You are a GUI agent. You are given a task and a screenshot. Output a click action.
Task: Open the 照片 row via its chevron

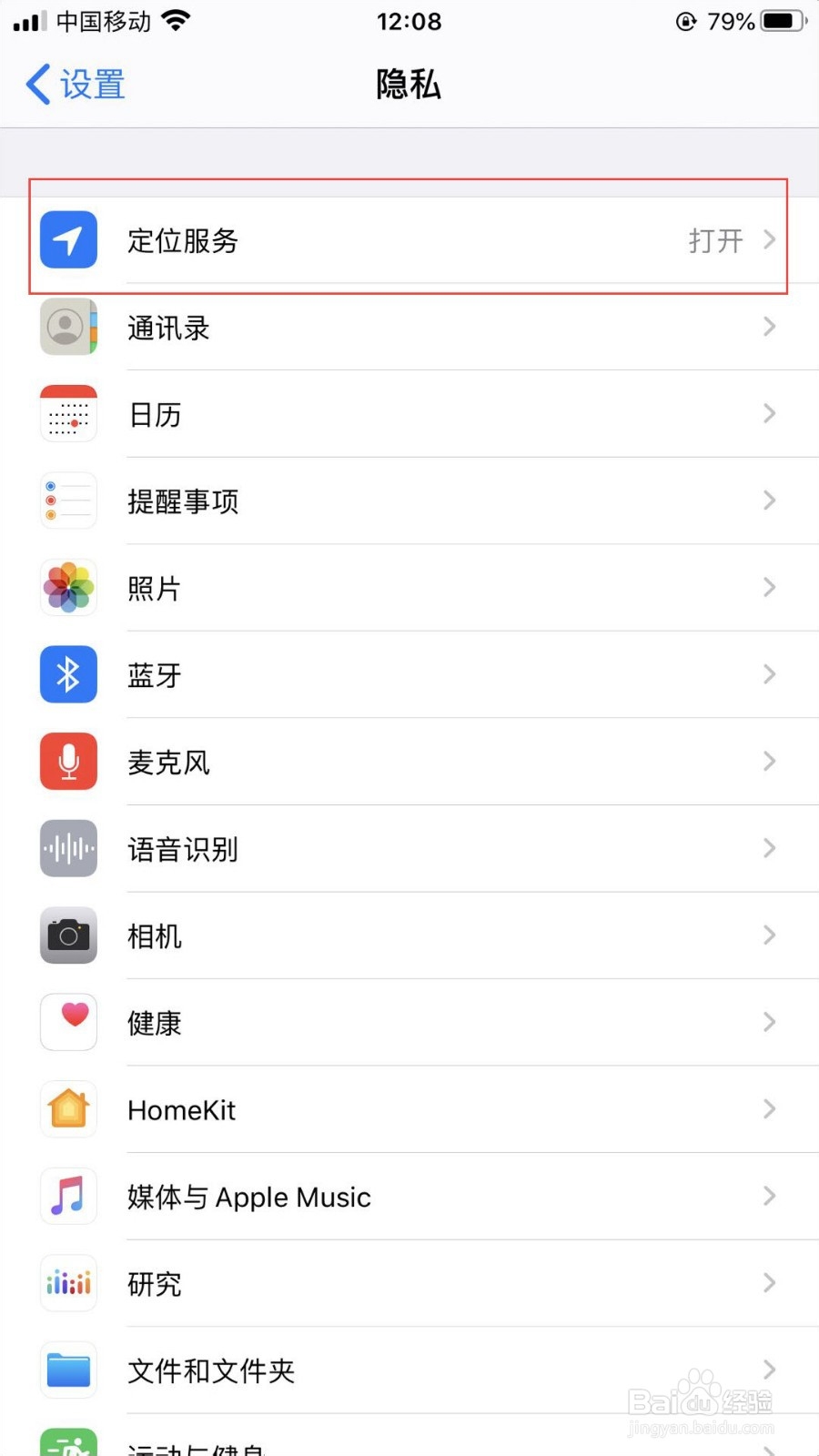click(769, 588)
